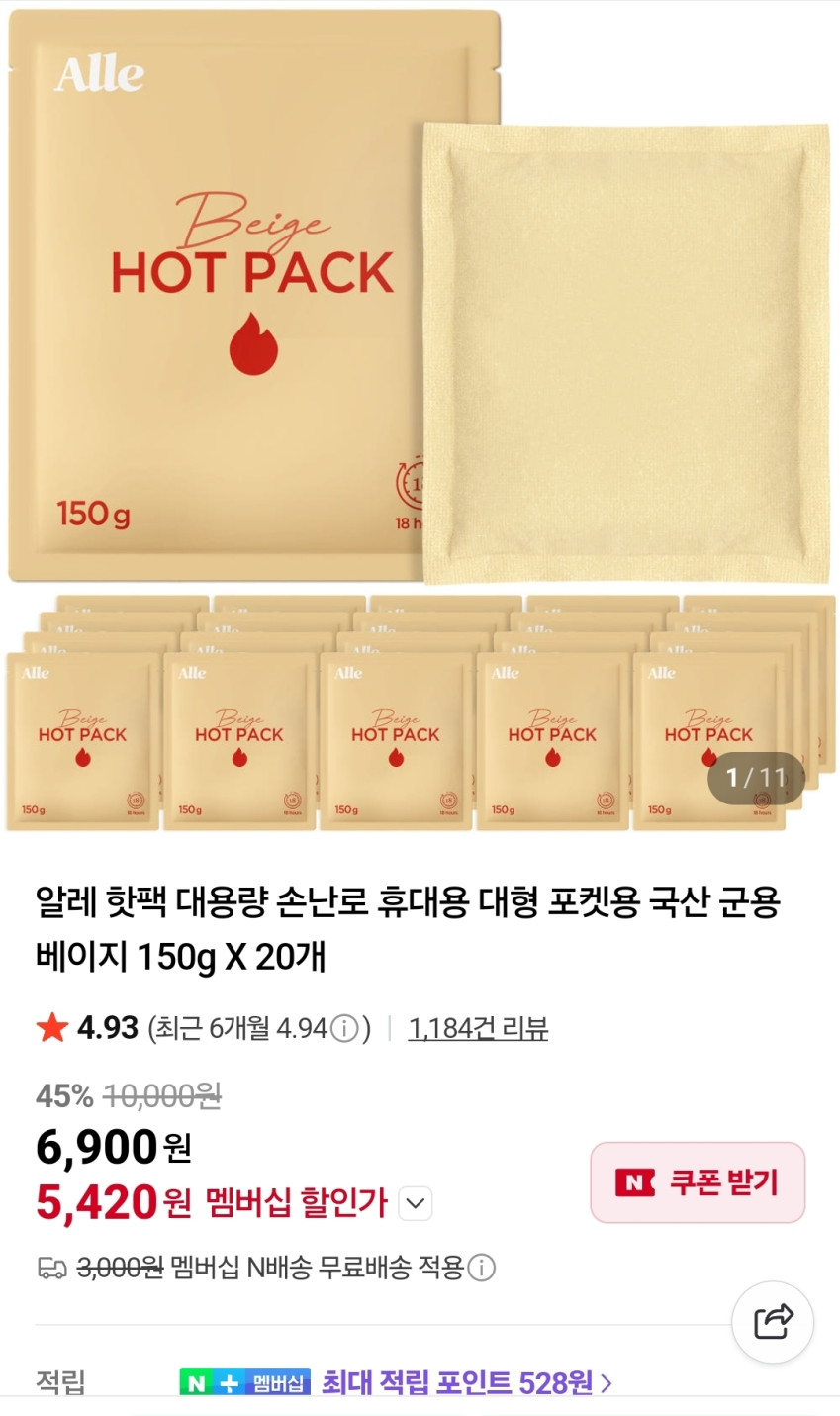Screen dimensions: 840x1416
Task: Get the coupon with 쿠폰 받기
Action: click(698, 1182)
